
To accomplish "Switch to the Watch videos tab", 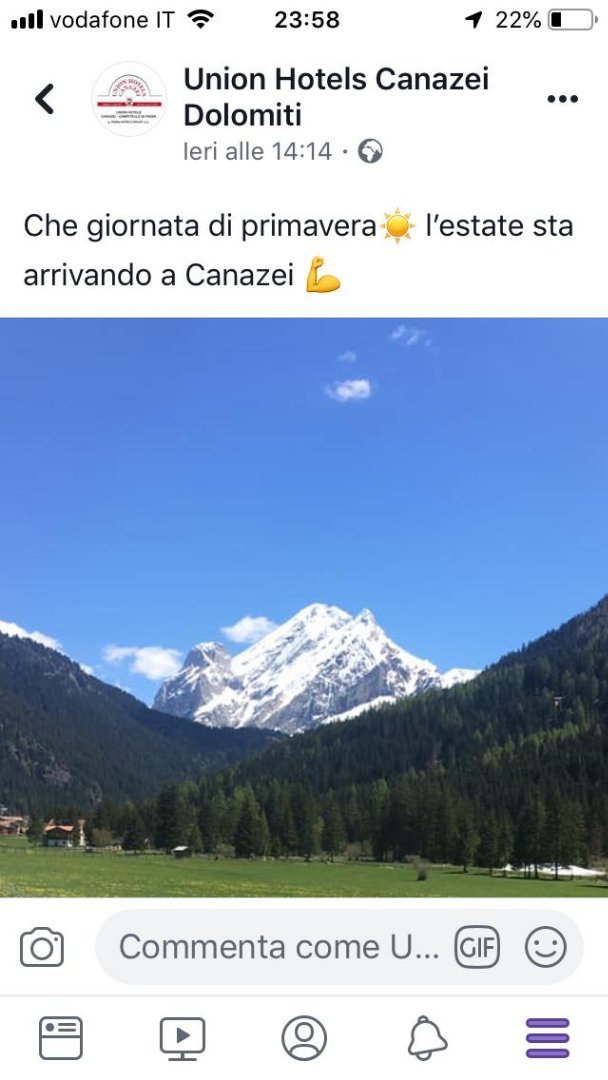I will (182, 1037).
